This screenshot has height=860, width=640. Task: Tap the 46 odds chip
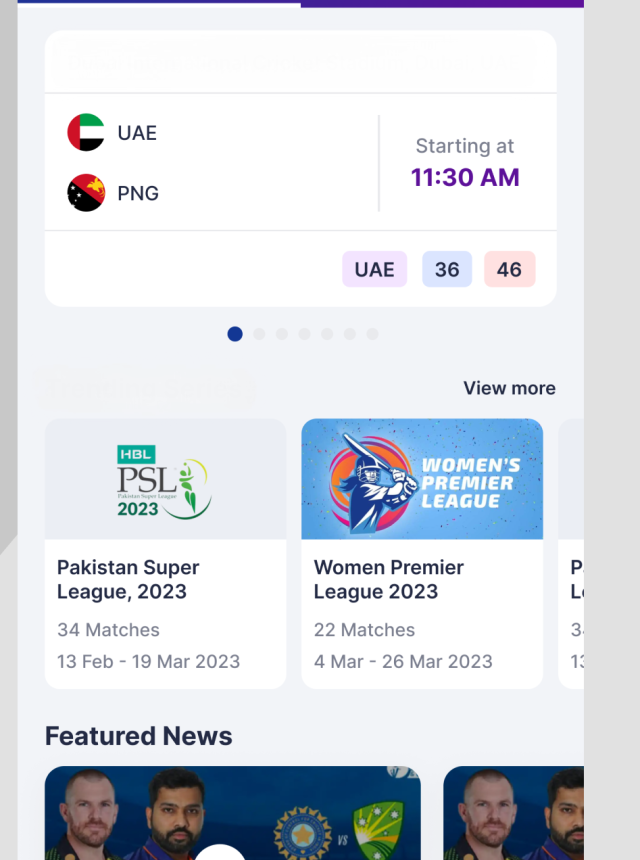point(509,269)
